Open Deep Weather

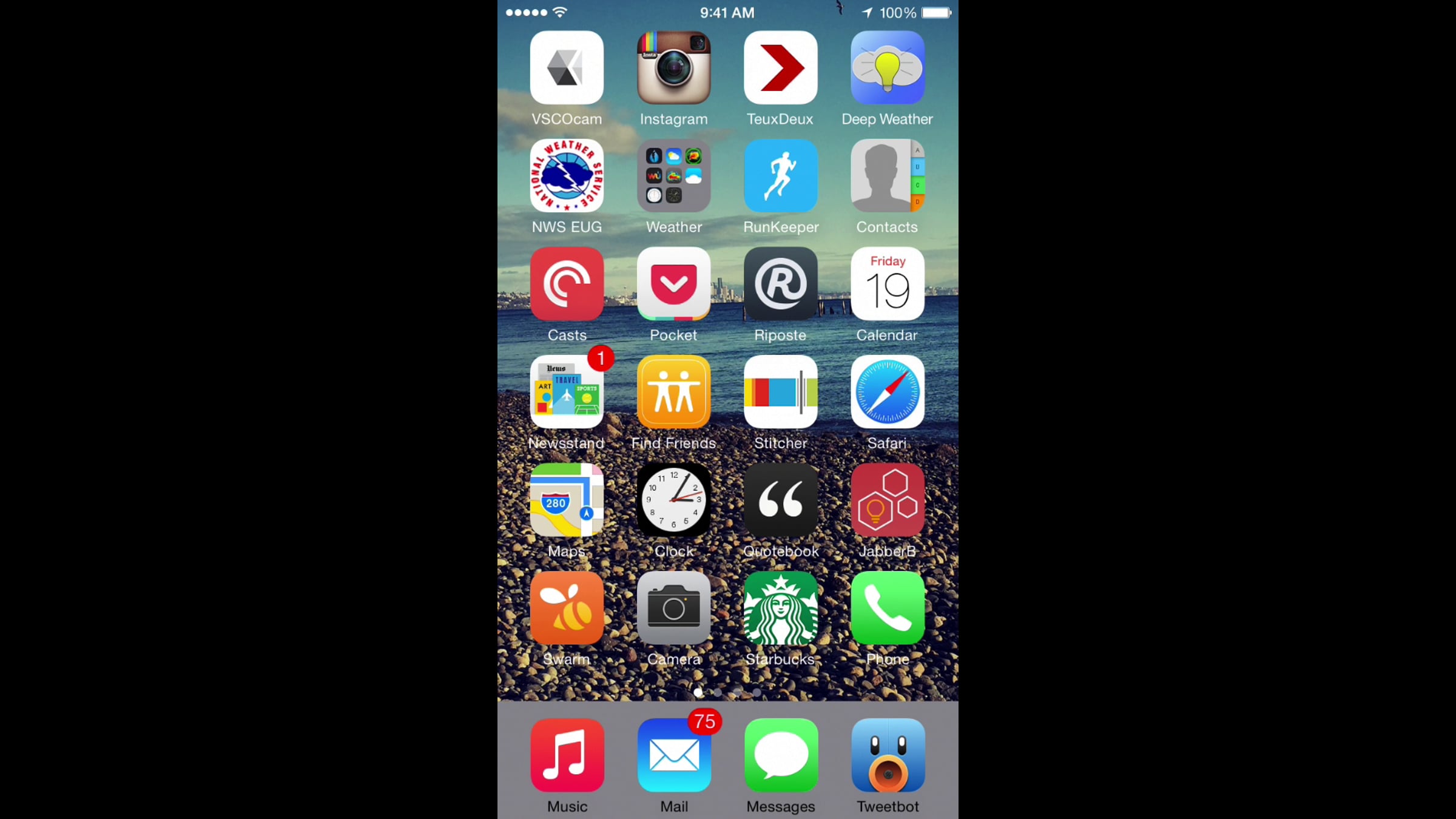tap(887, 67)
